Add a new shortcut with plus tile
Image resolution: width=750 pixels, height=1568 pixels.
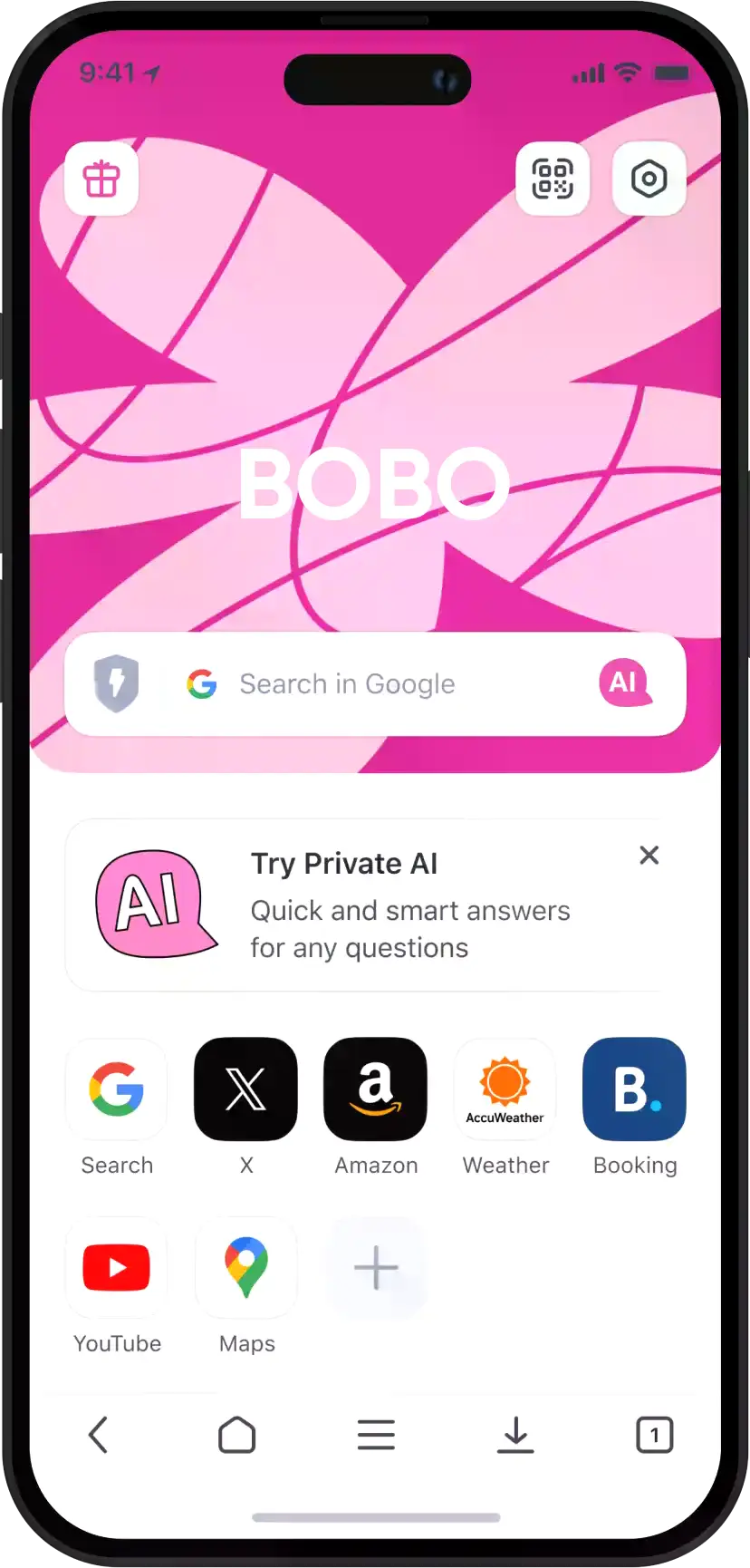coord(375,1267)
